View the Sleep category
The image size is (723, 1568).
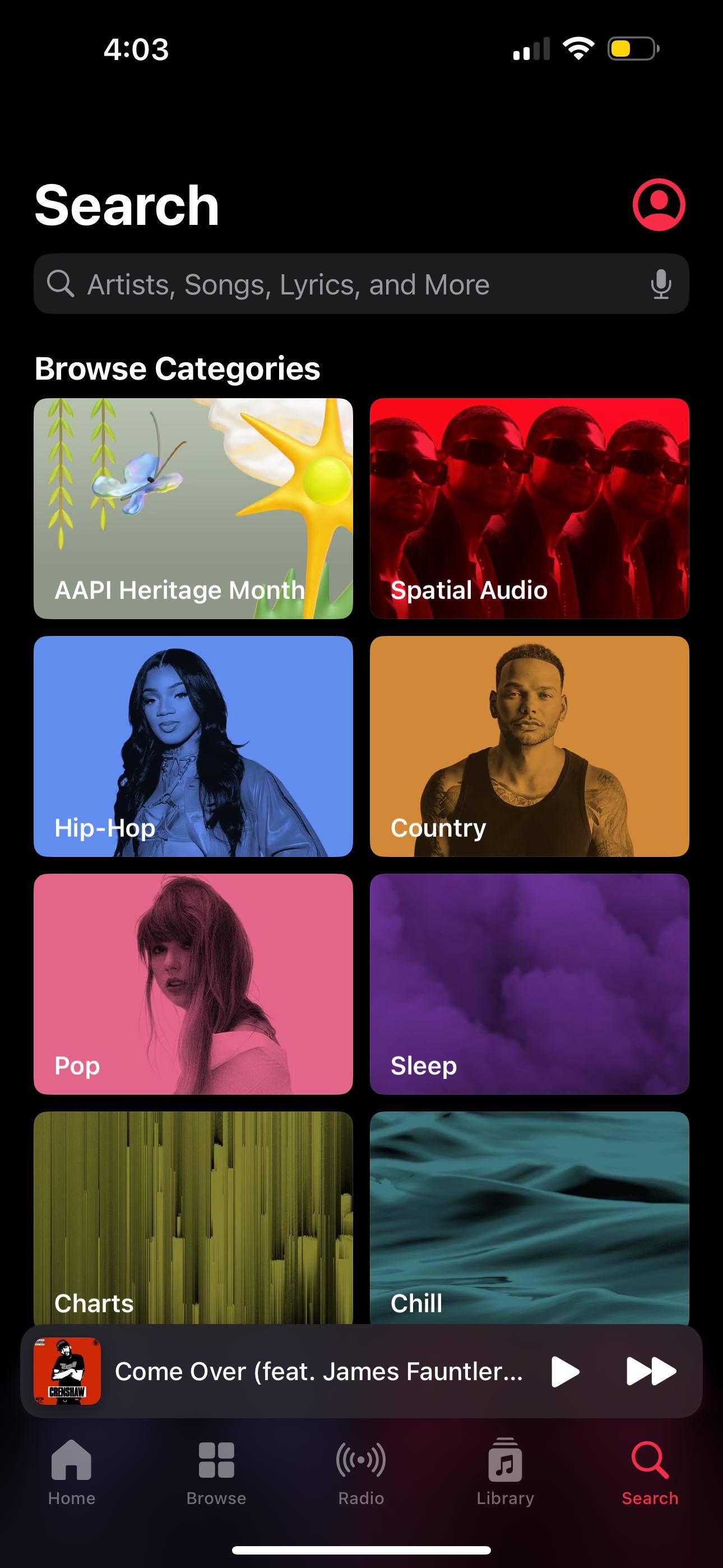(529, 984)
